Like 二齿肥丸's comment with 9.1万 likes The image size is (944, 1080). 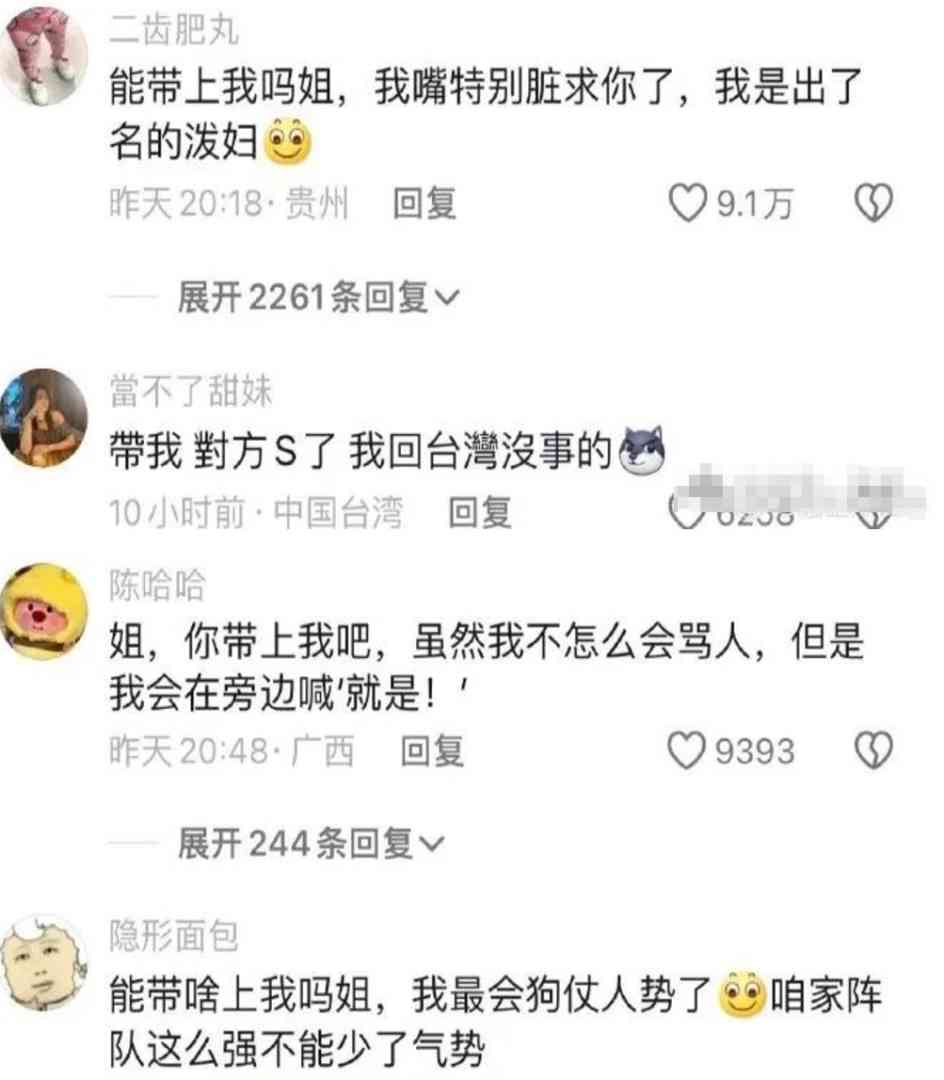(x=686, y=205)
